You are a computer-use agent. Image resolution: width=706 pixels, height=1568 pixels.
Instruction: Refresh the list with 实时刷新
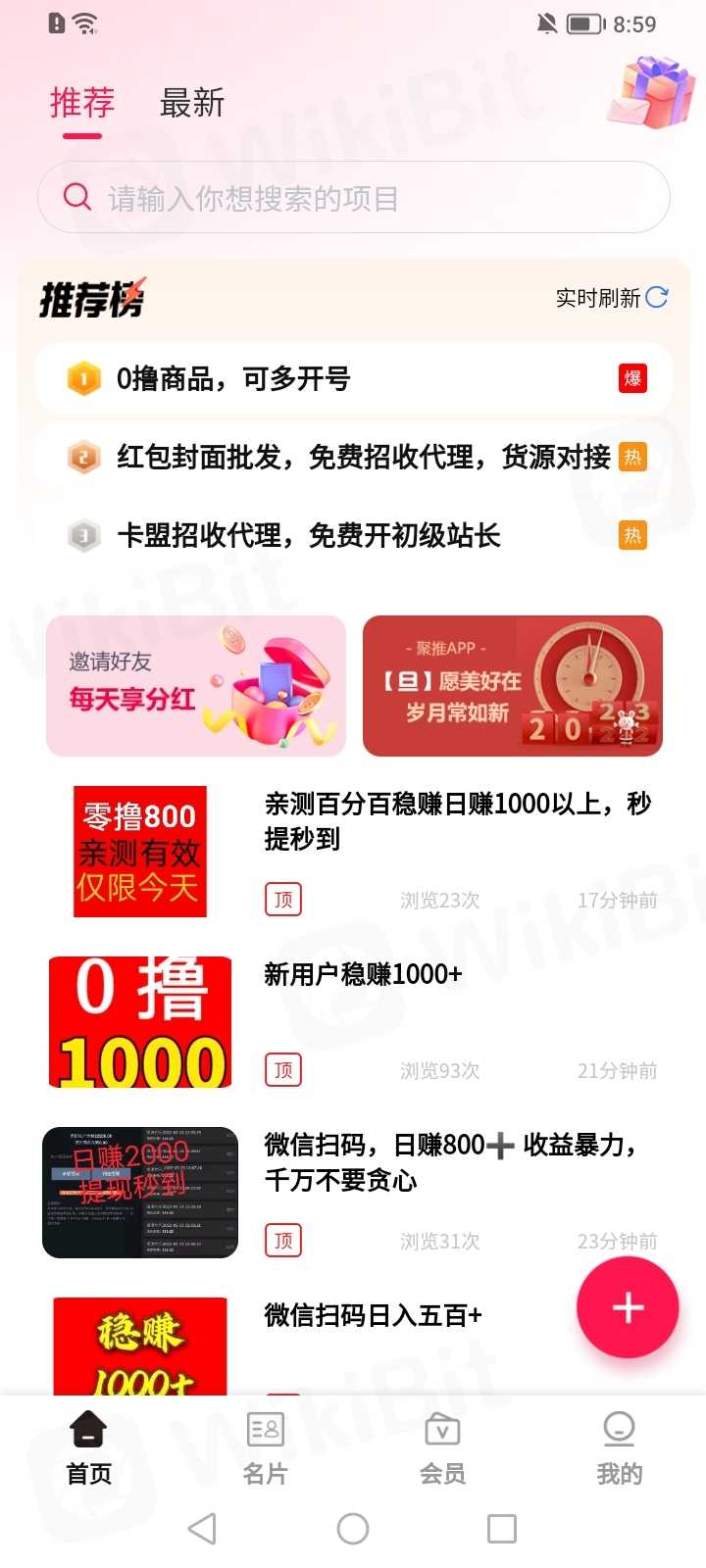612,298
